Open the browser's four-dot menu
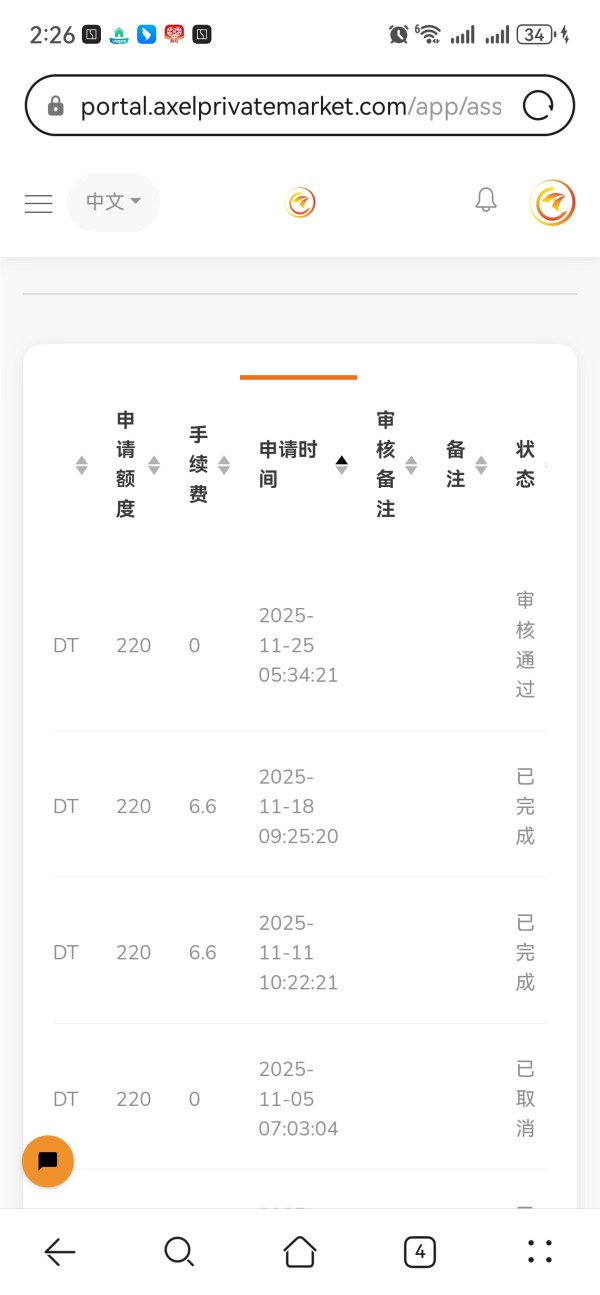Image resolution: width=600 pixels, height=1295 pixels. [x=540, y=1251]
